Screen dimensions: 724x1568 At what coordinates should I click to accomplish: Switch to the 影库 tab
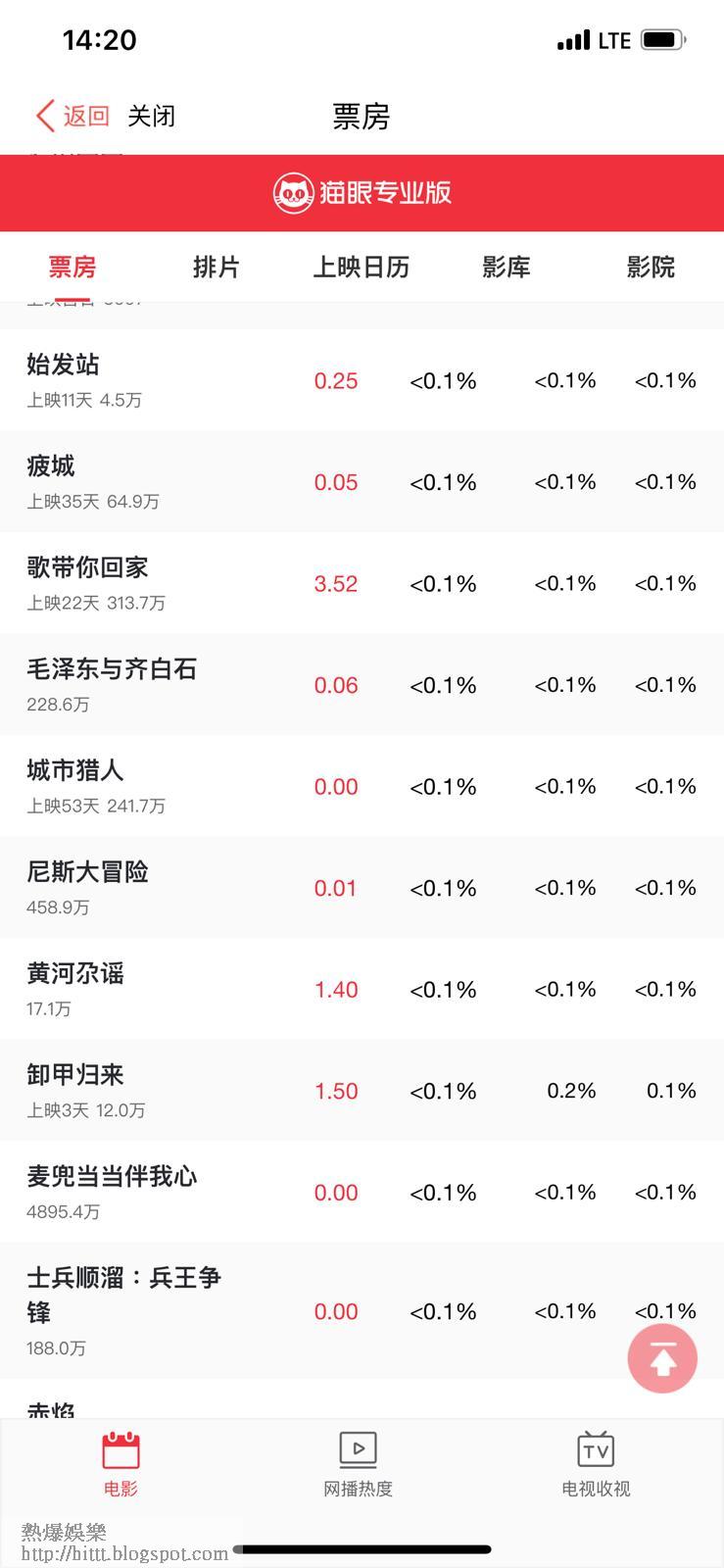pyautogui.click(x=507, y=267)
